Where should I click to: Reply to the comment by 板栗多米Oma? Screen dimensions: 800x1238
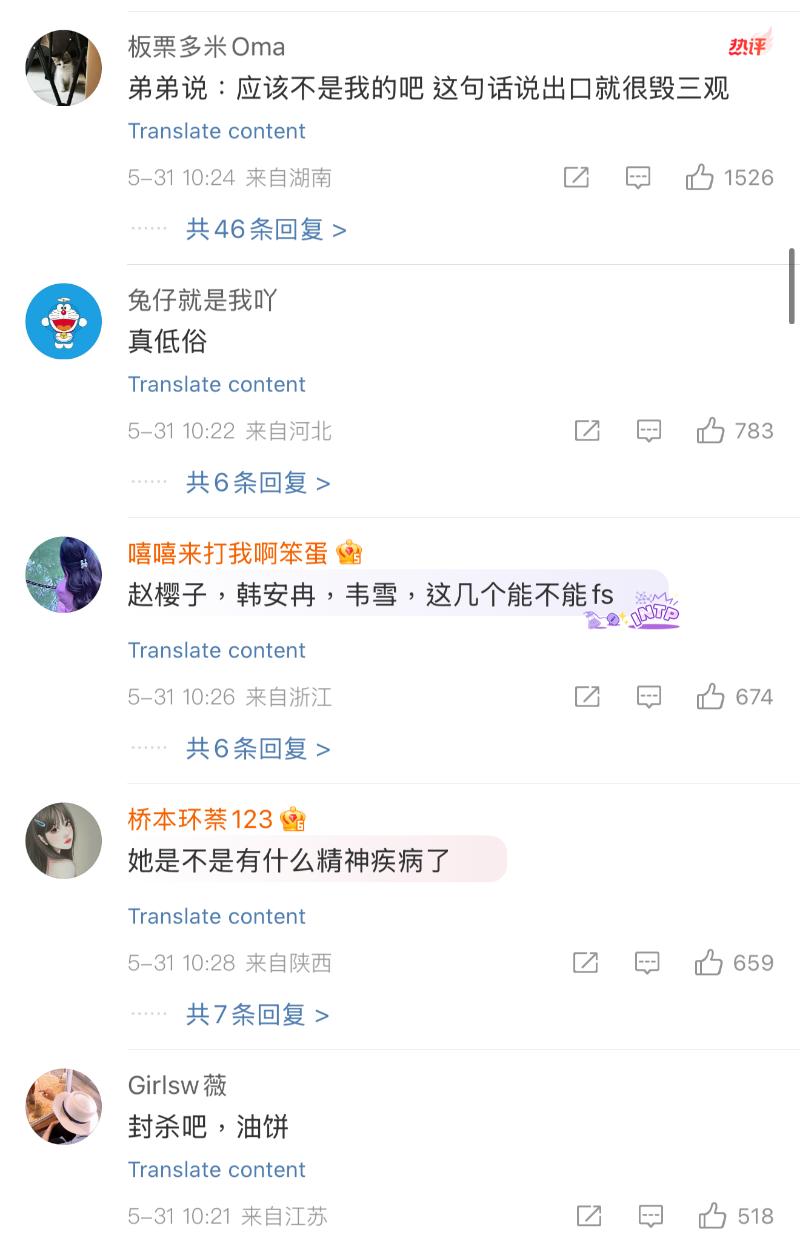click(x=638, y=178)
